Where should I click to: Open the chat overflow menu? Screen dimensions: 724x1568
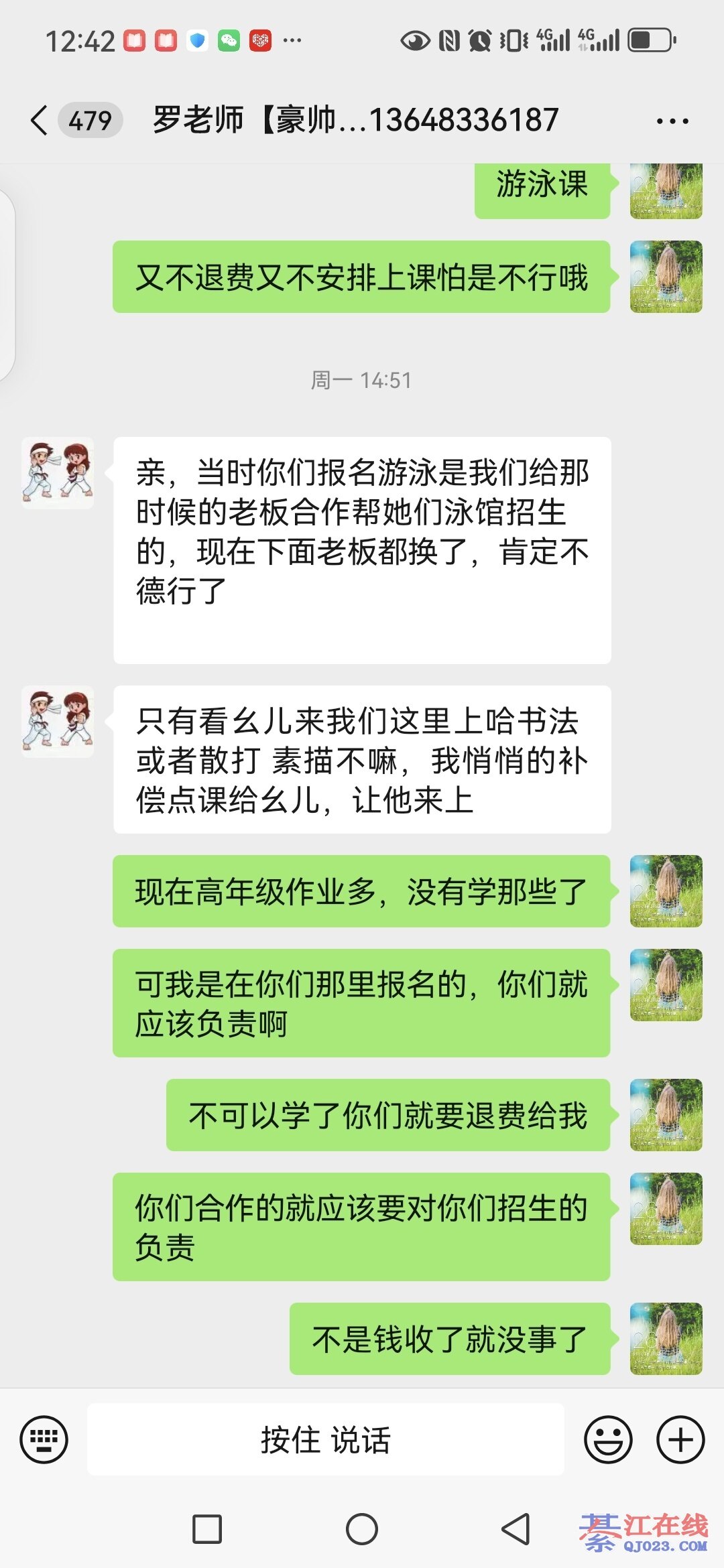click(x=672, y=121)
